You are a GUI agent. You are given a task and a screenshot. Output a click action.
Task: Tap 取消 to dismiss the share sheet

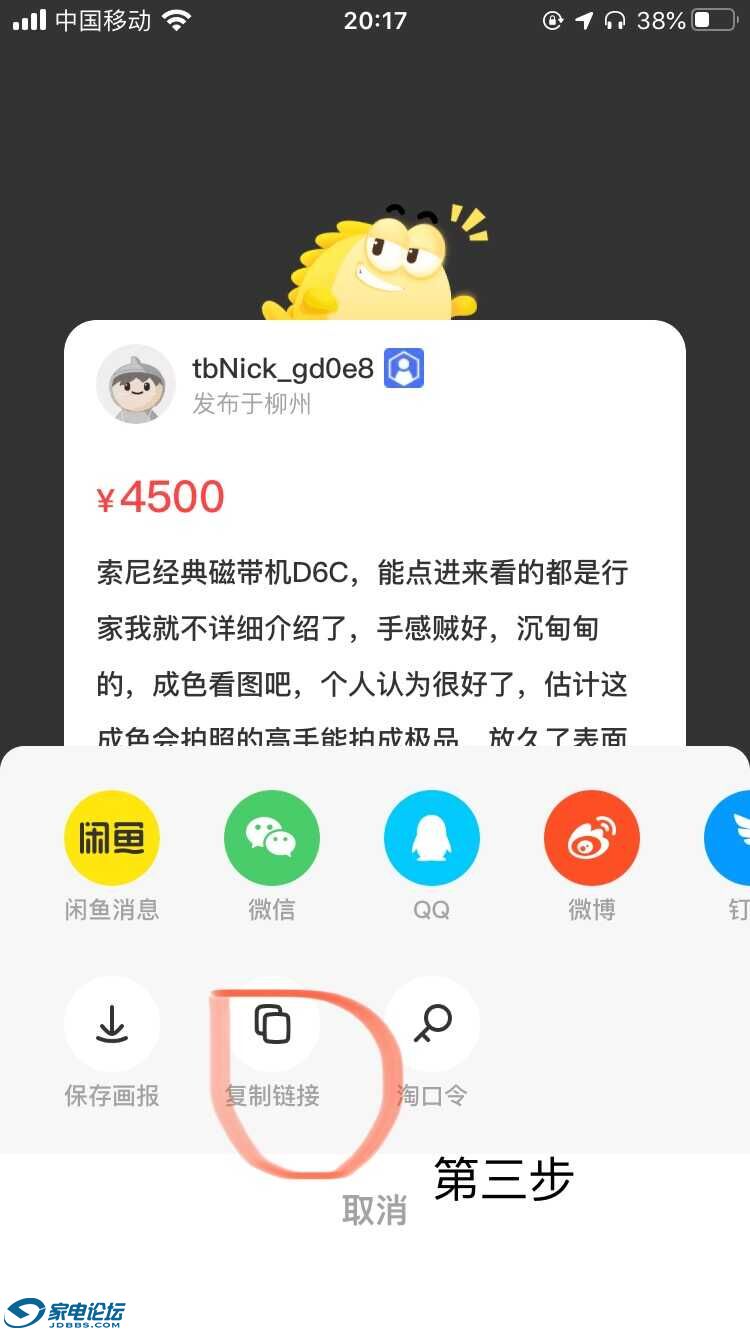[375, 1210]
